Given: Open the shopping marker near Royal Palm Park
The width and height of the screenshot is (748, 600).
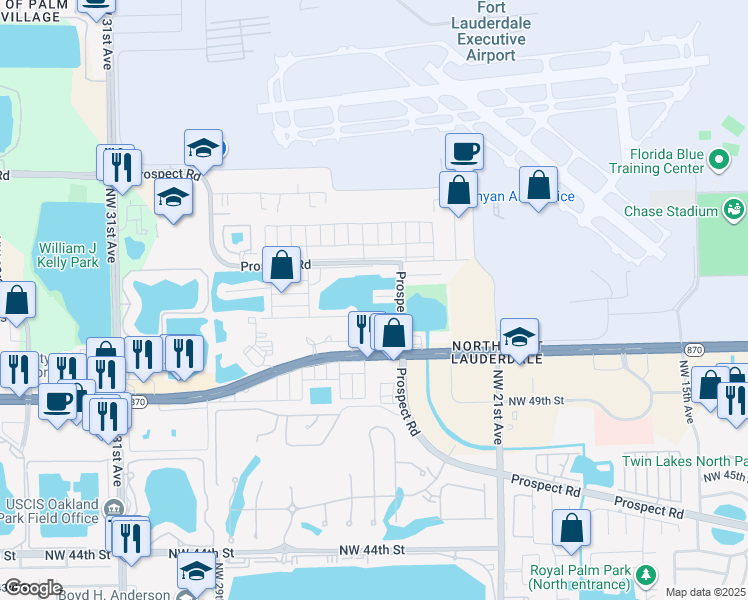Looking at the screenshot, I should point(571,529).
